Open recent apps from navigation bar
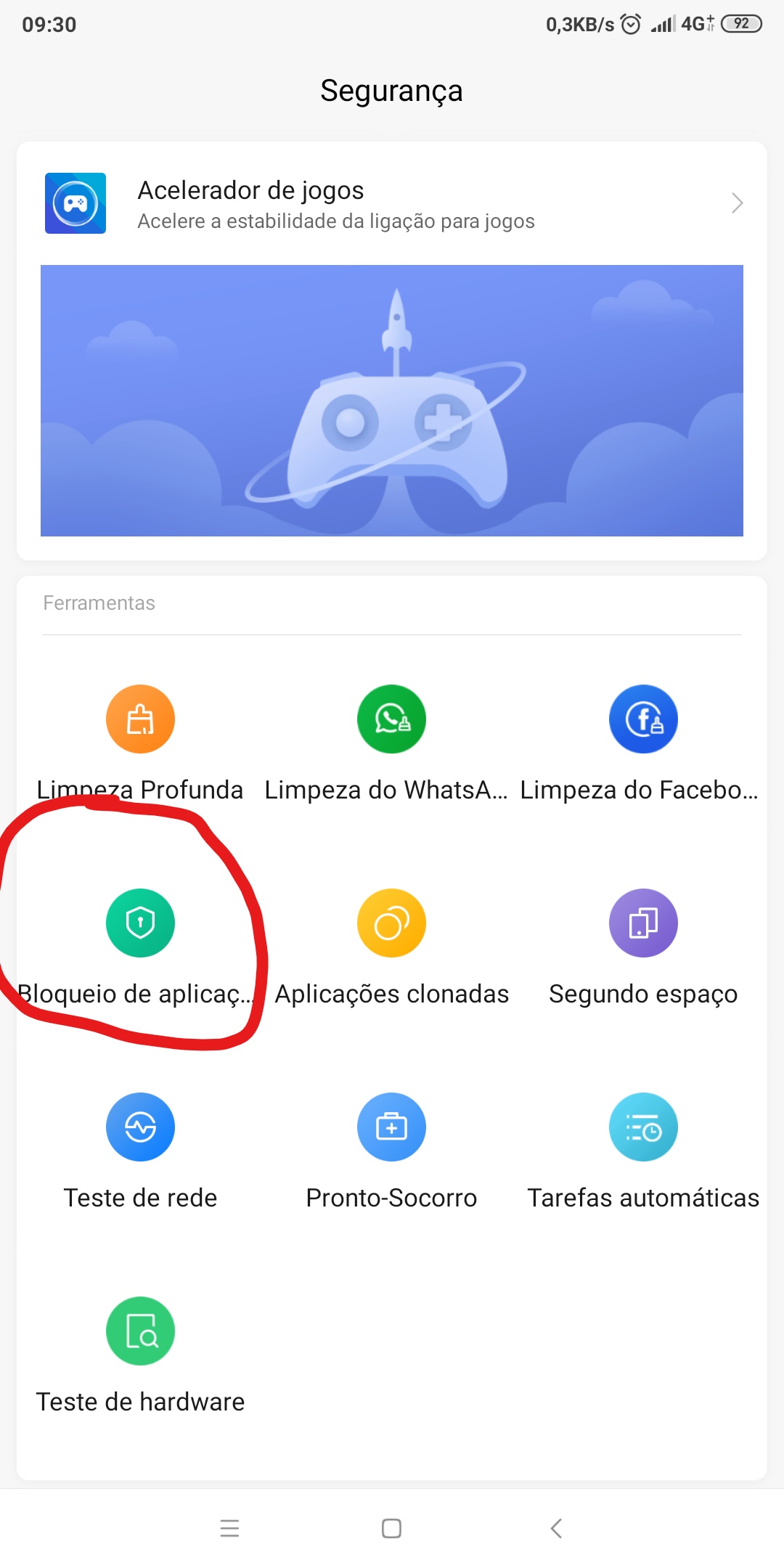Viewport: 784px width, 1568px height. click(229, 1528)
